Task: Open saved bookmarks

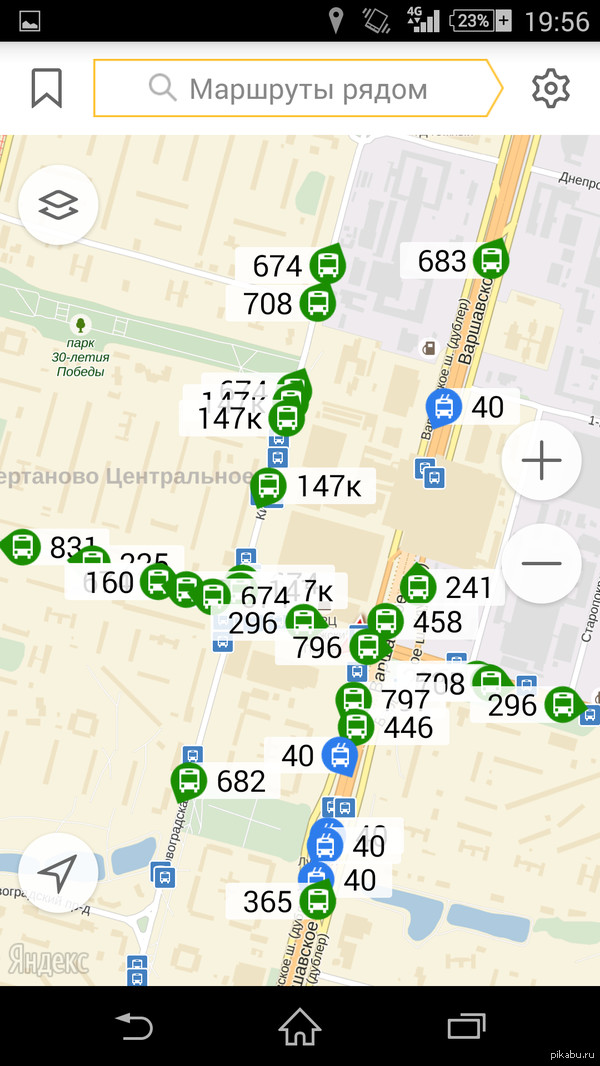Action: (x=47, y=88)
